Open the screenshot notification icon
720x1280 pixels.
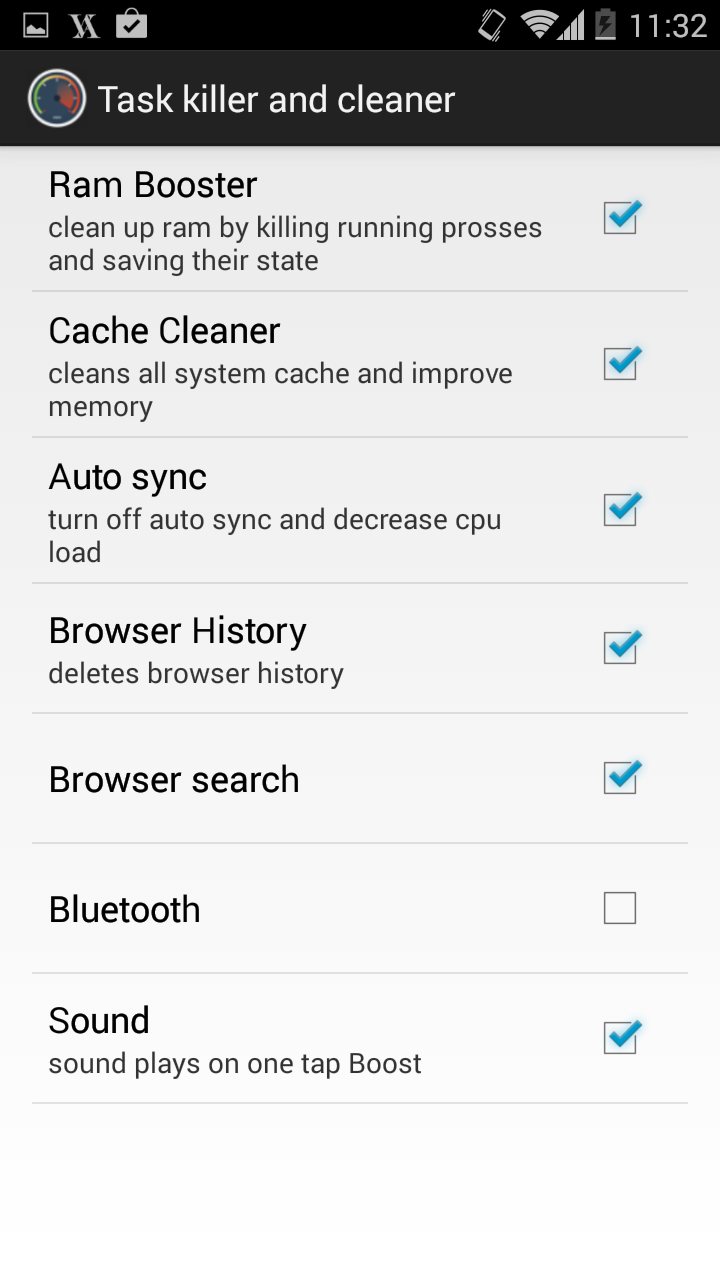[x=37, y=24]
